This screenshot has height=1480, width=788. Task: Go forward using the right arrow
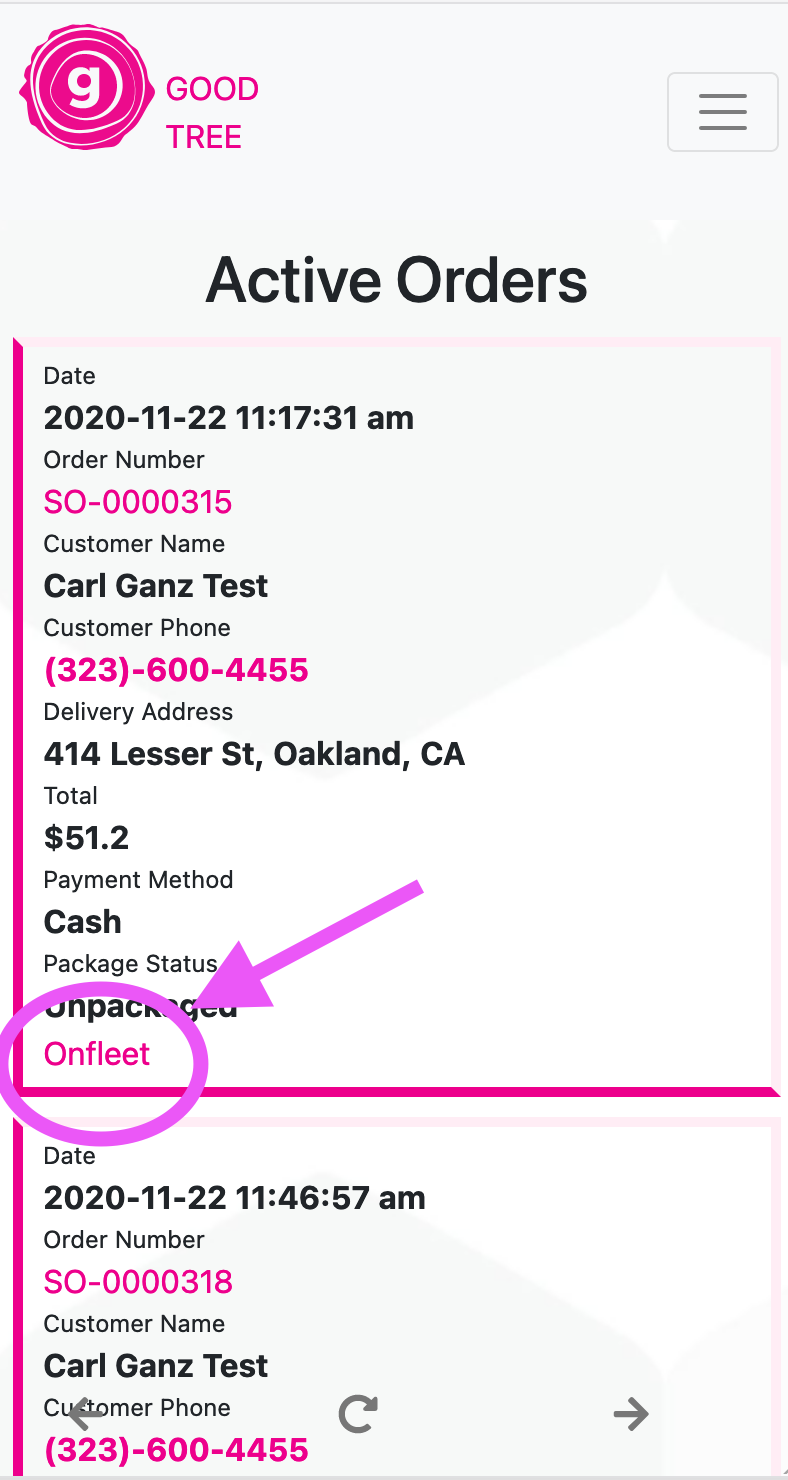tap(631, 1414)
